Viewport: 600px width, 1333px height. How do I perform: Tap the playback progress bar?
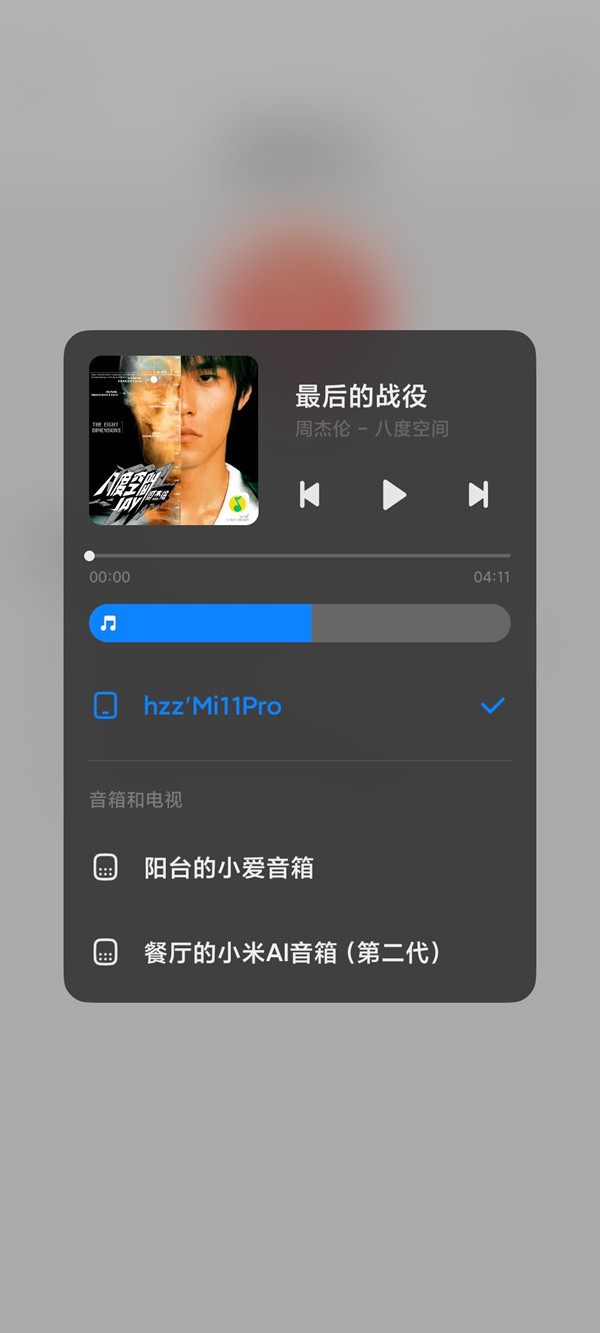point(300,555)
